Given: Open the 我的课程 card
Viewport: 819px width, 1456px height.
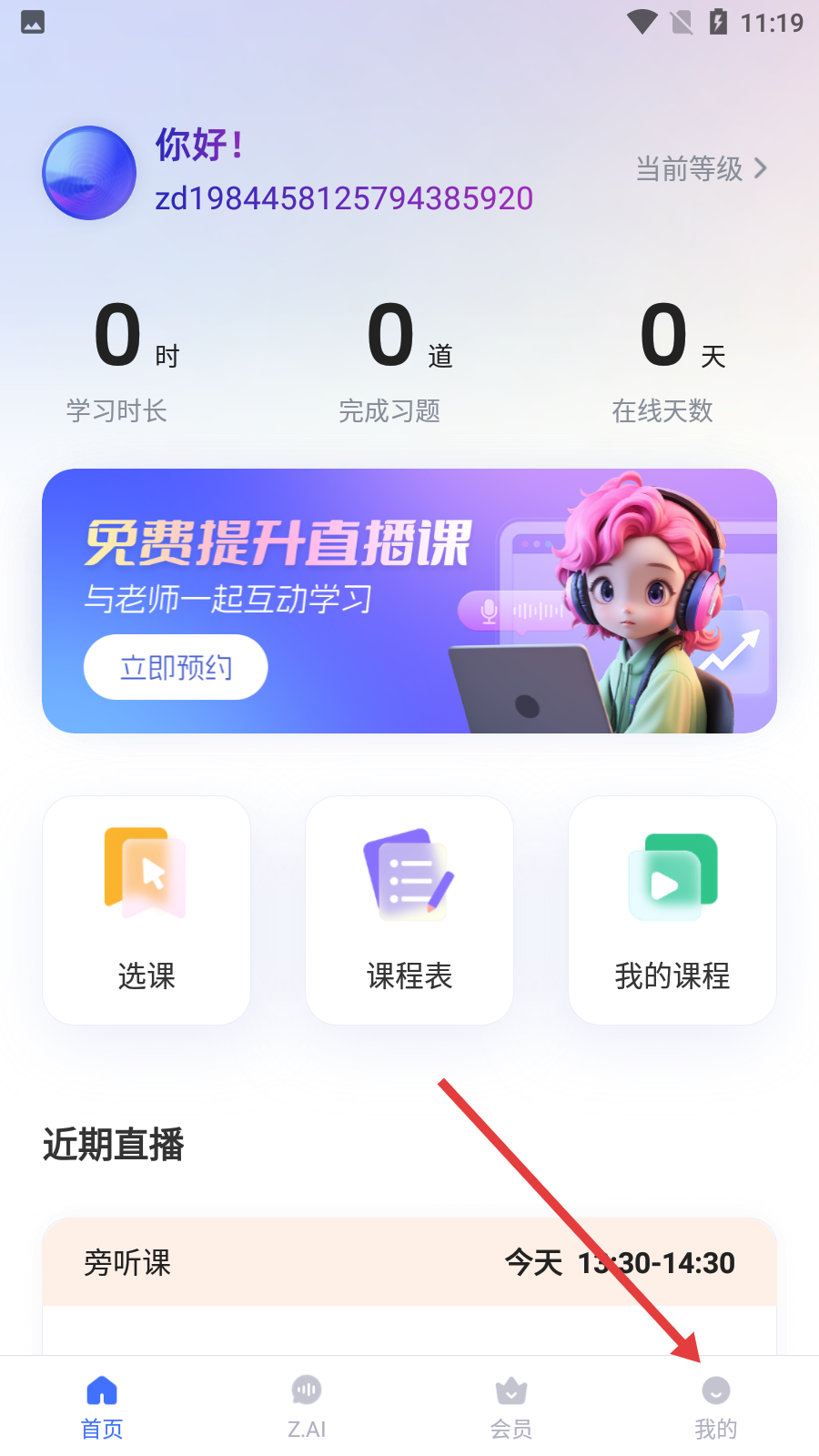Looking at the screenshot, I should click(x=672, y=910).
